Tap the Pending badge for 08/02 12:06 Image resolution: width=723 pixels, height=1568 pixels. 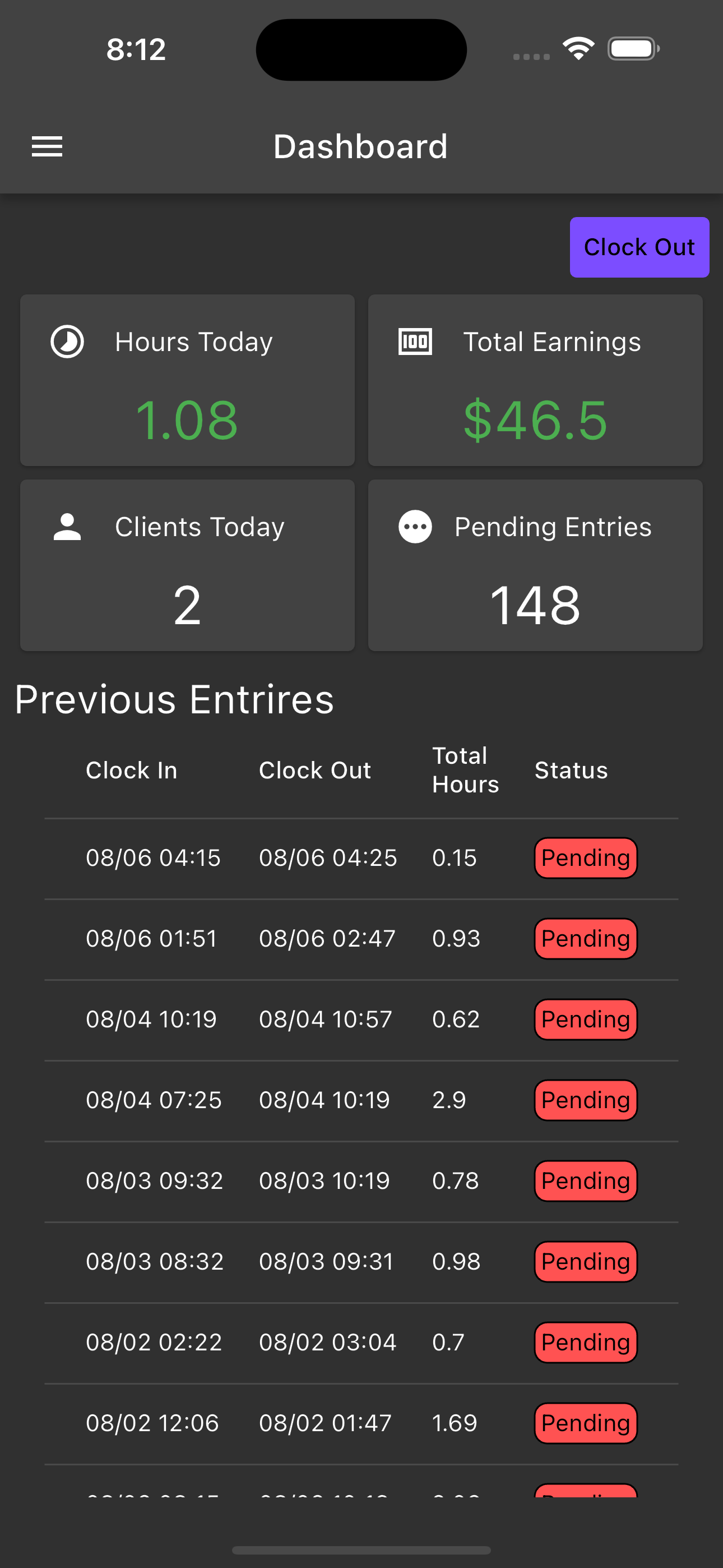pos(586,1423)
